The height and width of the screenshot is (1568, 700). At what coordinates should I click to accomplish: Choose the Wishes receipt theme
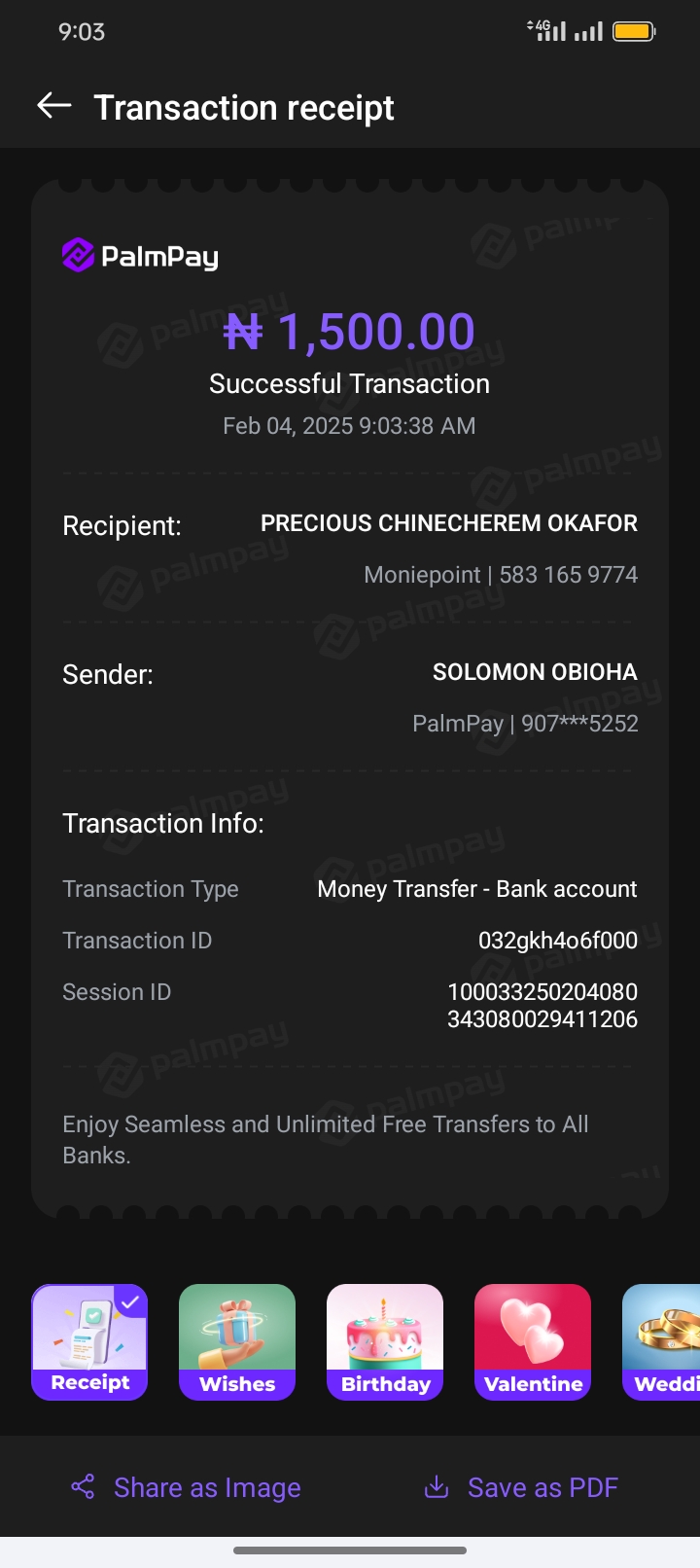237,1341
